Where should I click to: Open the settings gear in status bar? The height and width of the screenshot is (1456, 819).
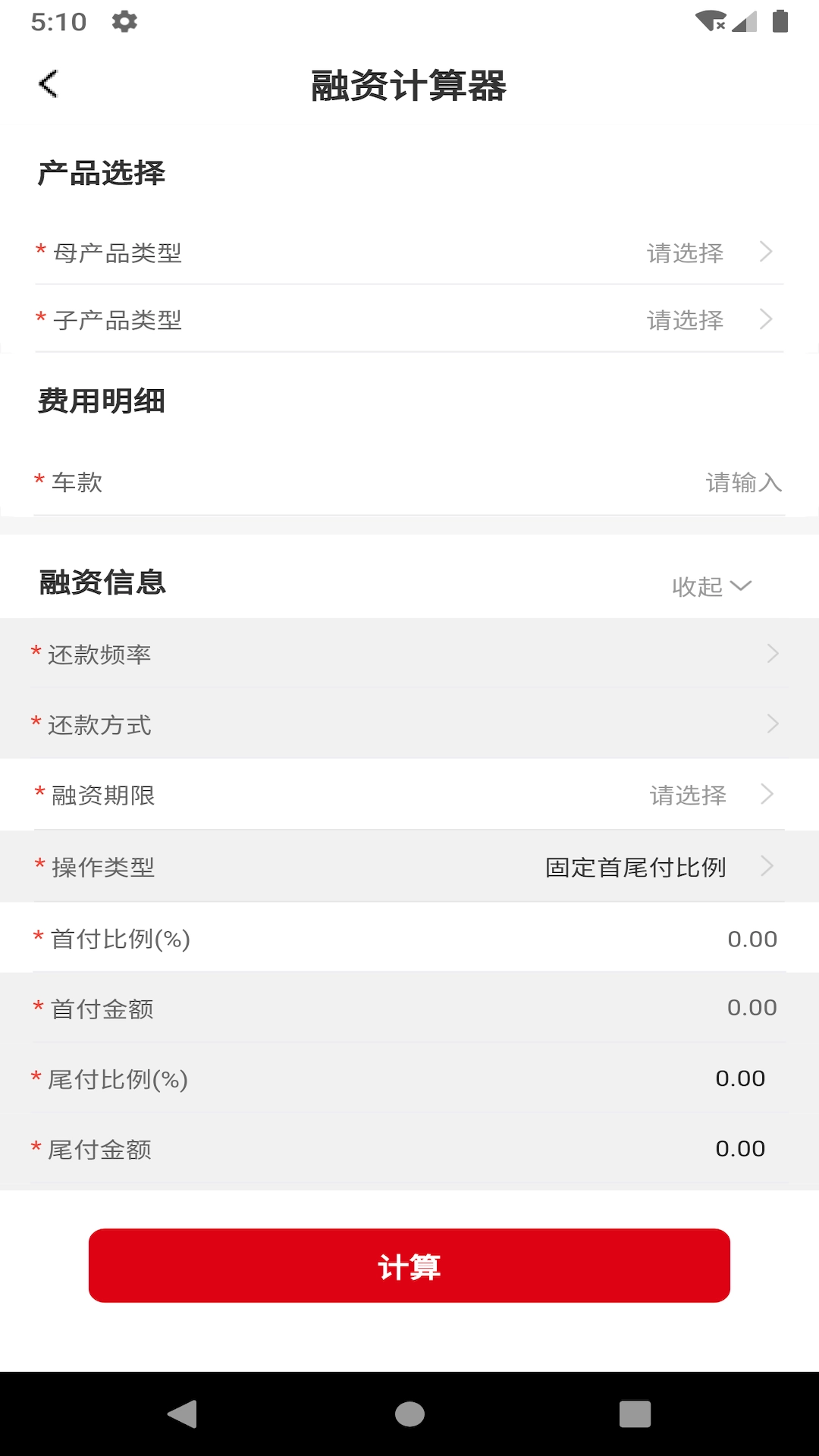[x=123, y=20]
